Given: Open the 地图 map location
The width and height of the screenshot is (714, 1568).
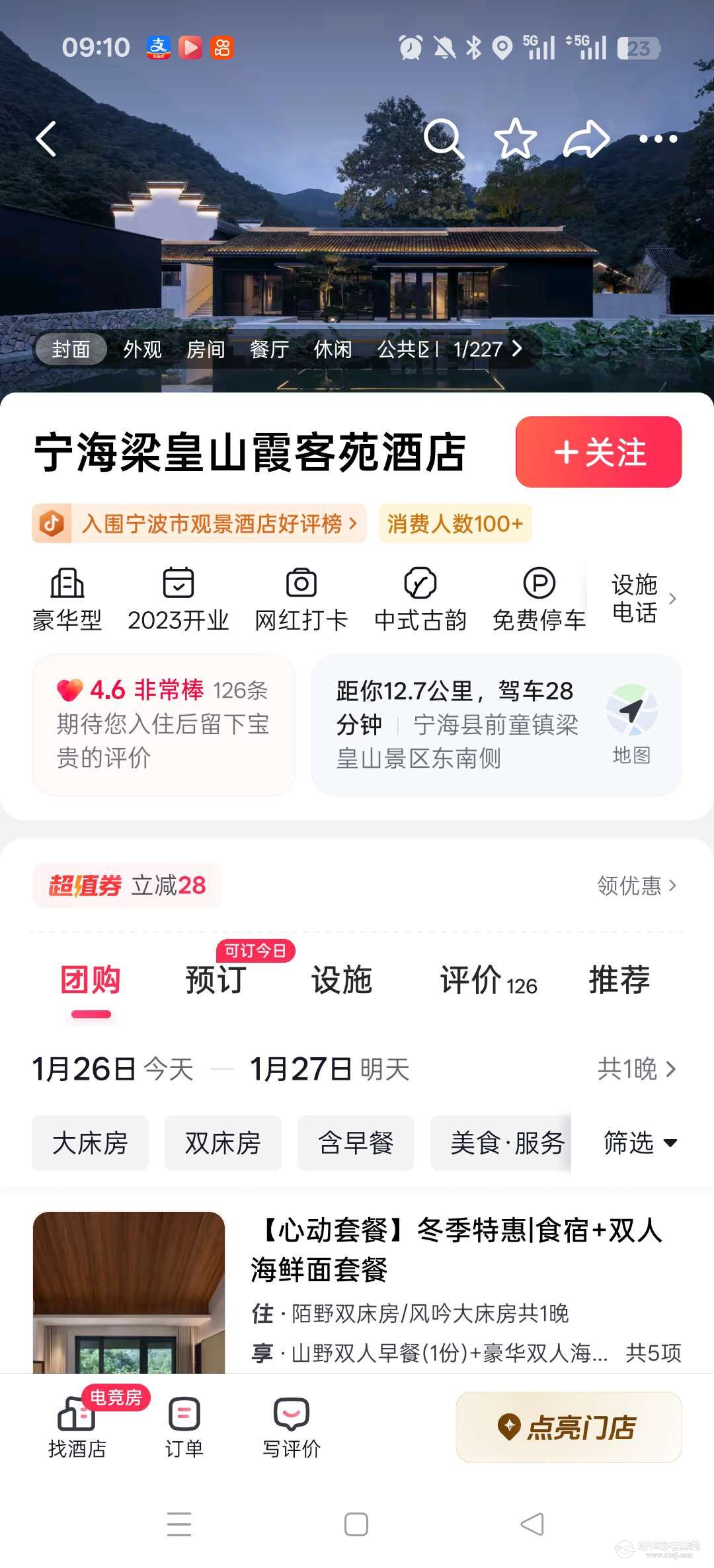Looking at the screenshot, I should (x=631, y=724).
